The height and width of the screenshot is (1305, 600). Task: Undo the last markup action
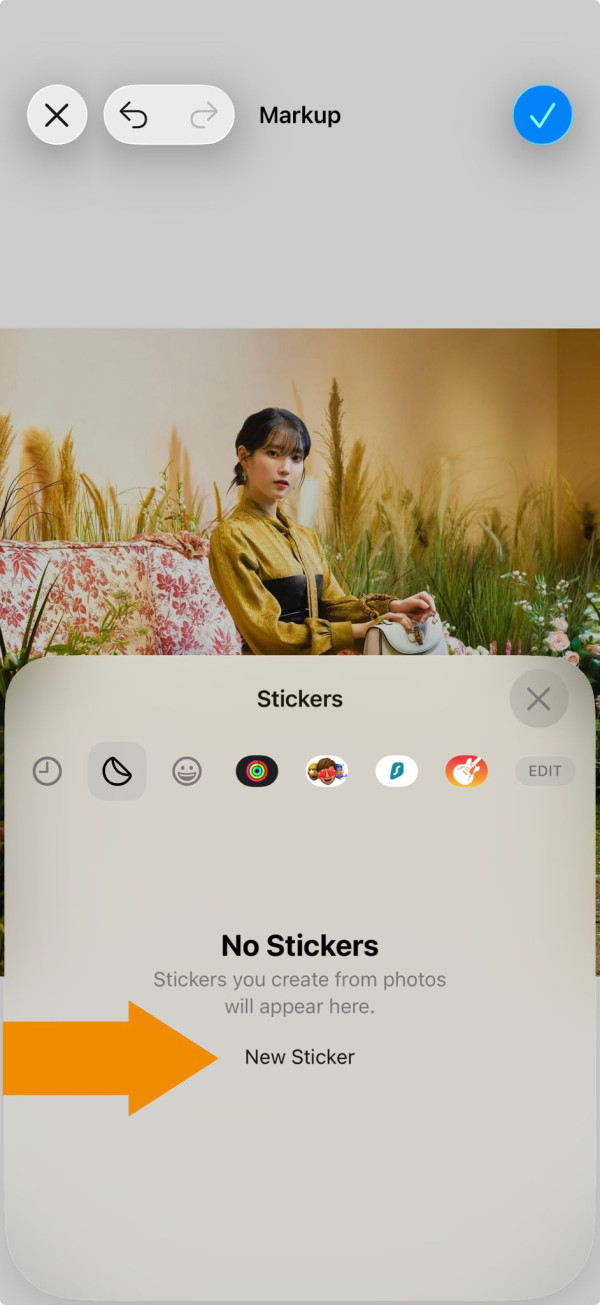[x=134, y=115]
